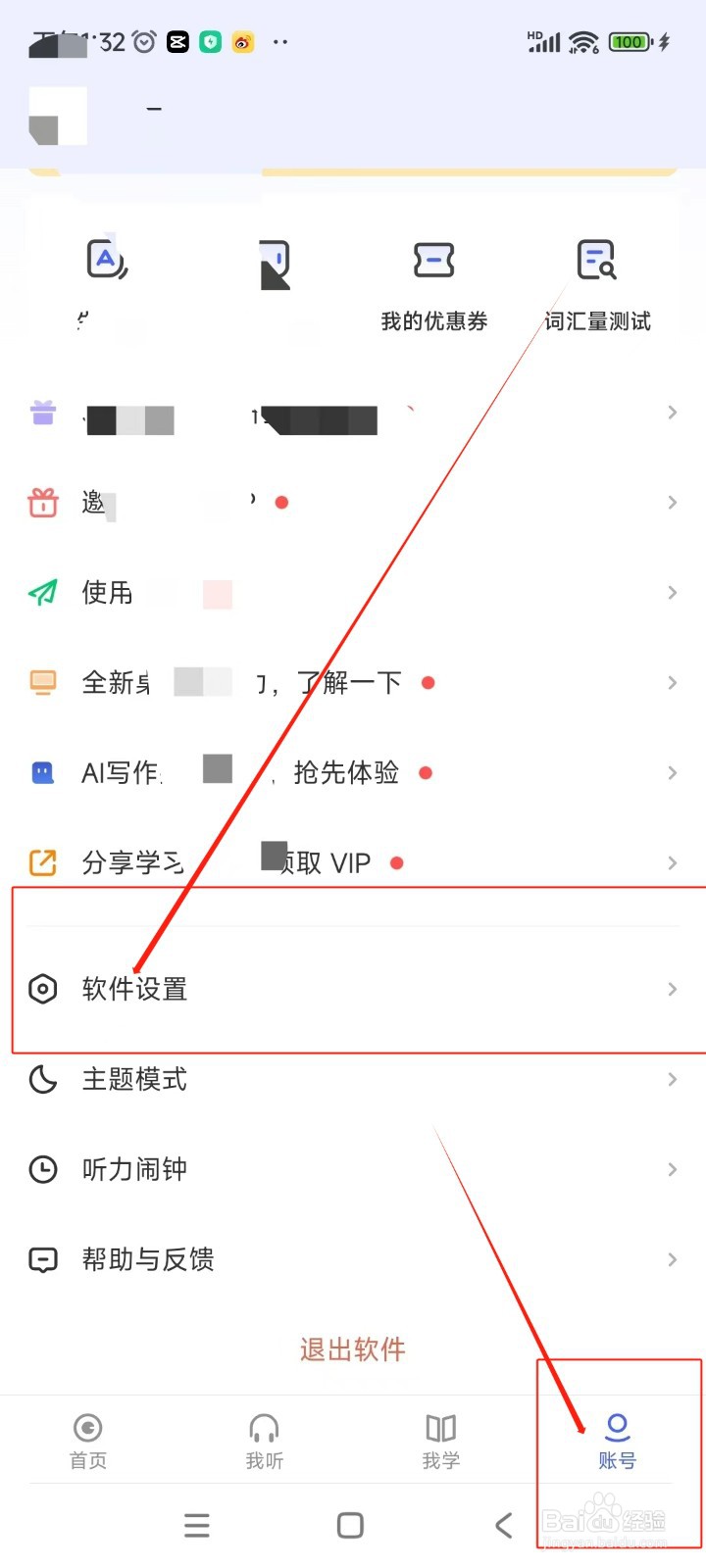This screenshot has width=706, height=1568.
Task: Tap the Android back navigation arrow
Action: pyautogui.click(x=503, y=1525)
